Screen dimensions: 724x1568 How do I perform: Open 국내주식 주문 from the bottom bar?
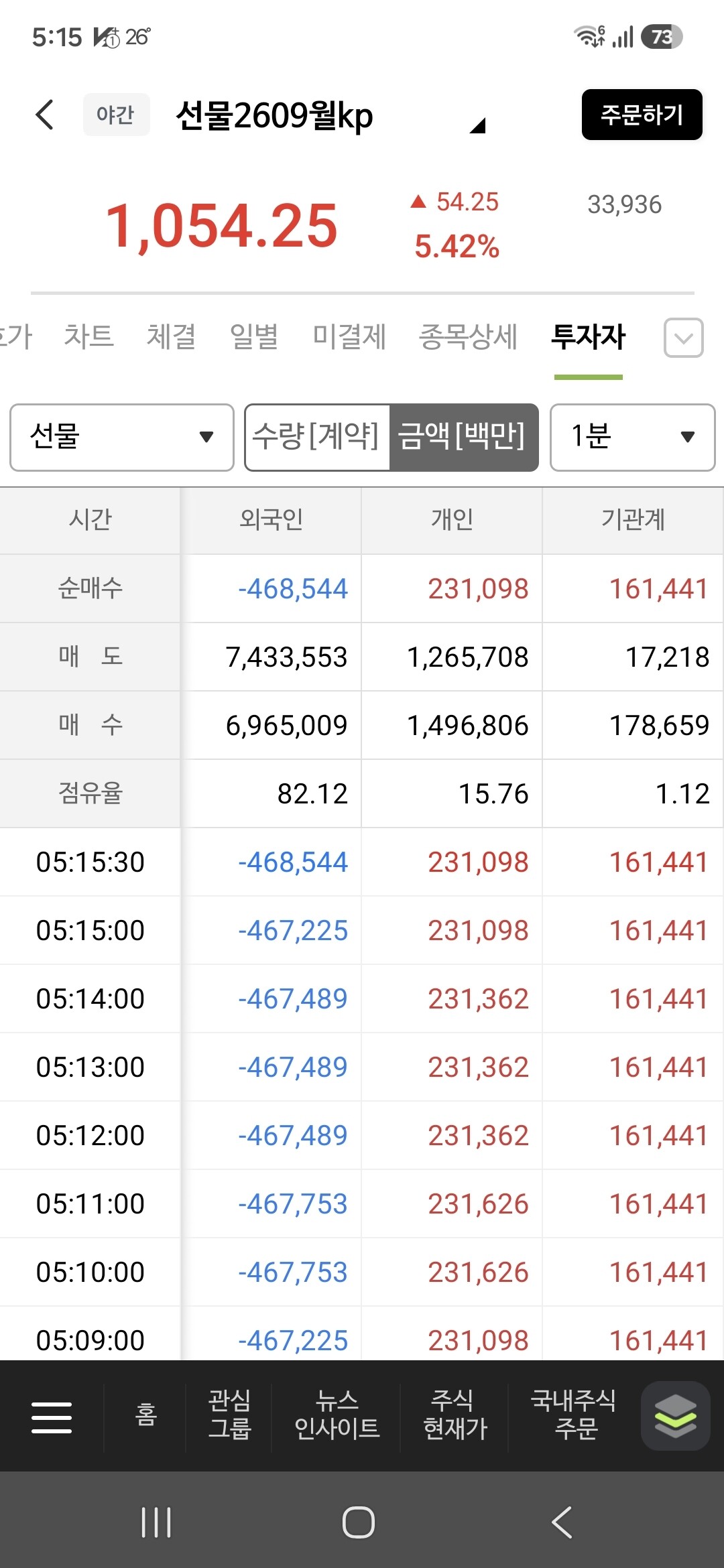point(574,1415)
